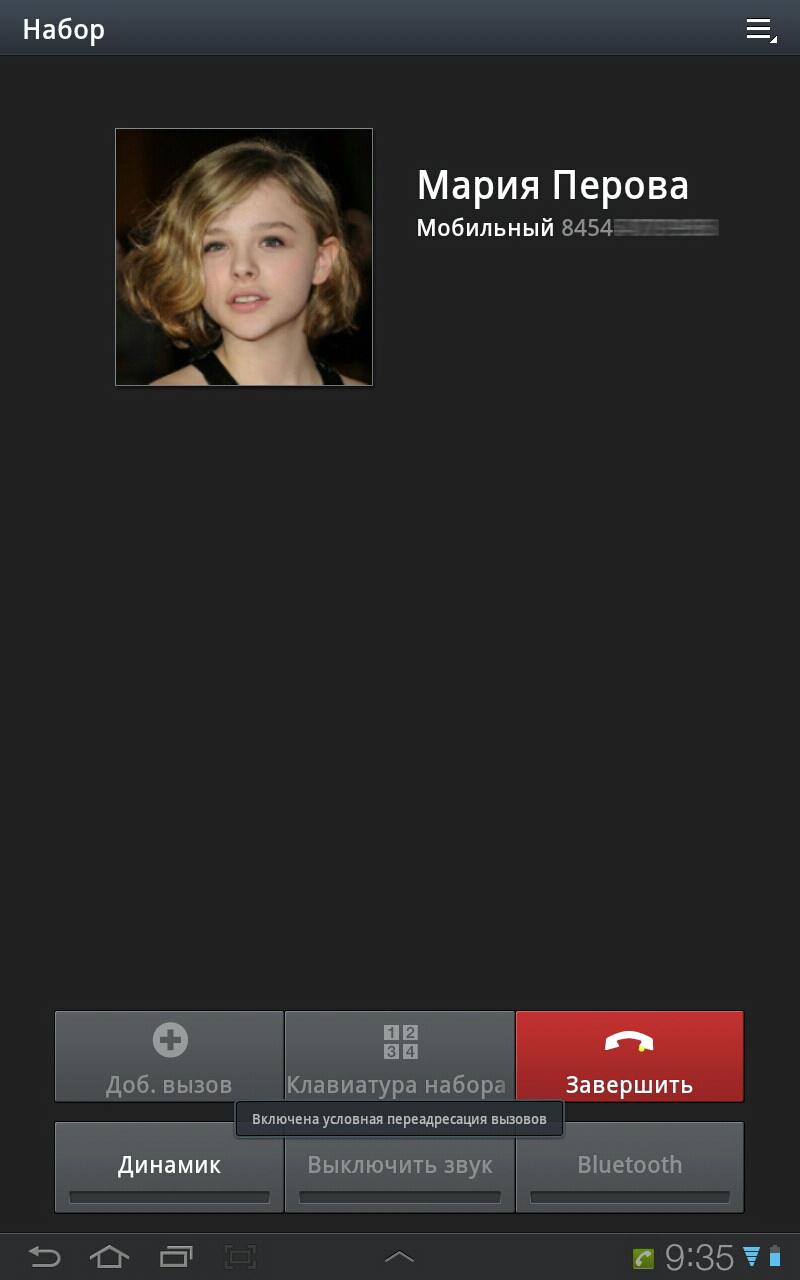
Task: Open recent apps view
Action: 176,1256
